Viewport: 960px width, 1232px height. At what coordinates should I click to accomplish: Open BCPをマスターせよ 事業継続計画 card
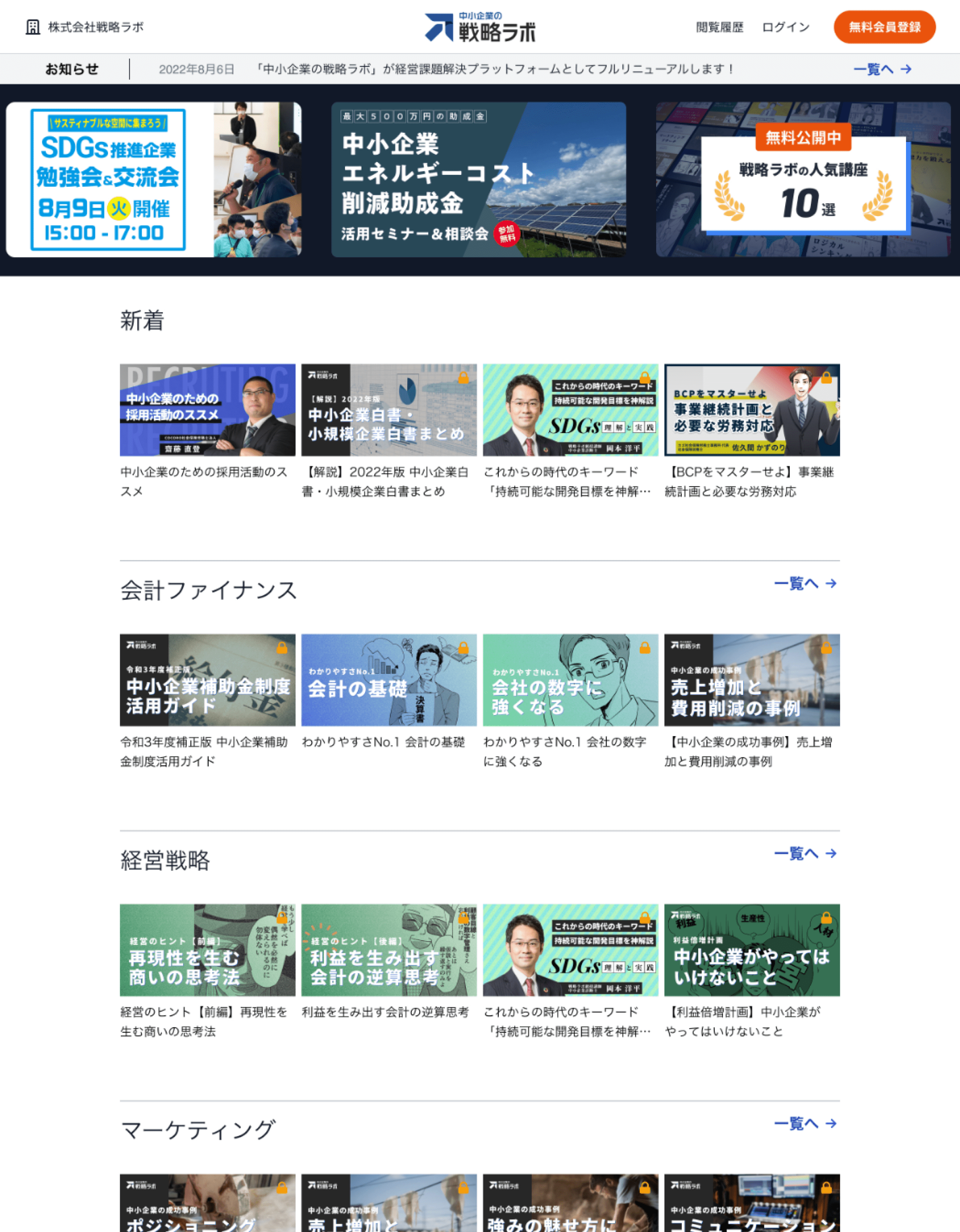point(751,410)
